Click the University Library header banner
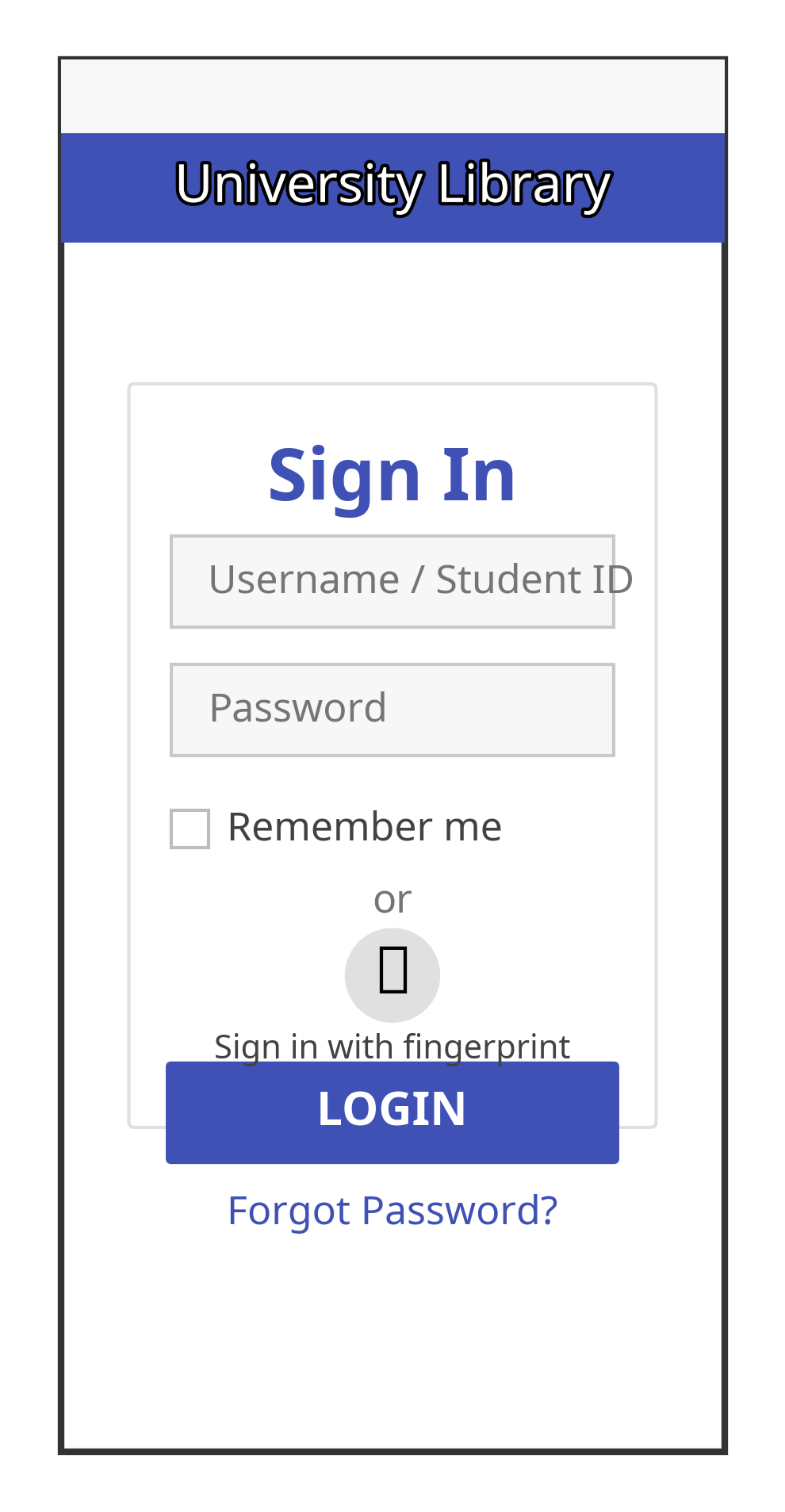This screenshot has width=785, height=1512. (x=392, y=186)
